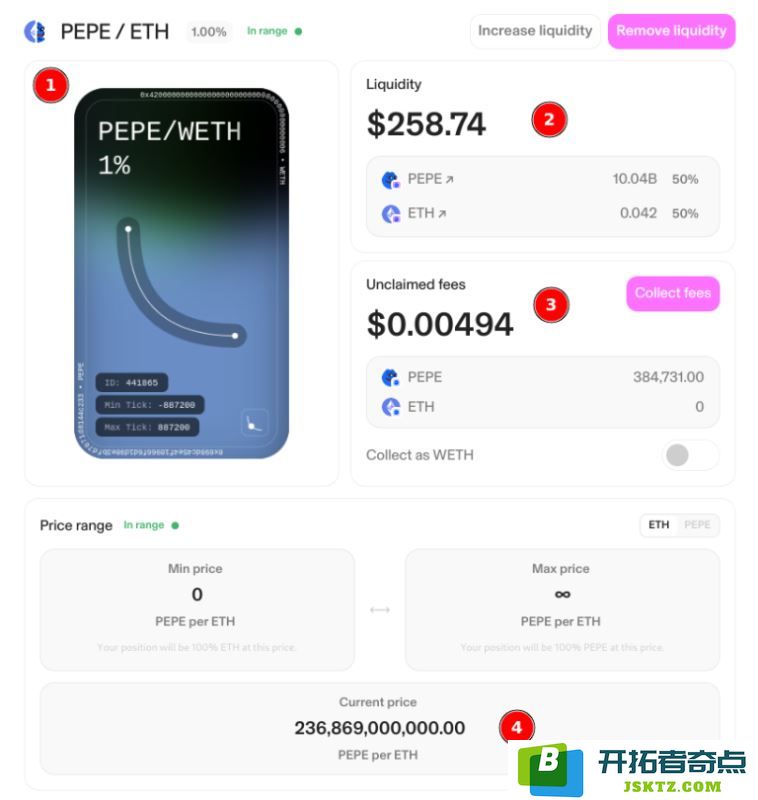Switch the price range to PEPE
The height and width of the screenshot is (800, 758).
pos(697,525)
